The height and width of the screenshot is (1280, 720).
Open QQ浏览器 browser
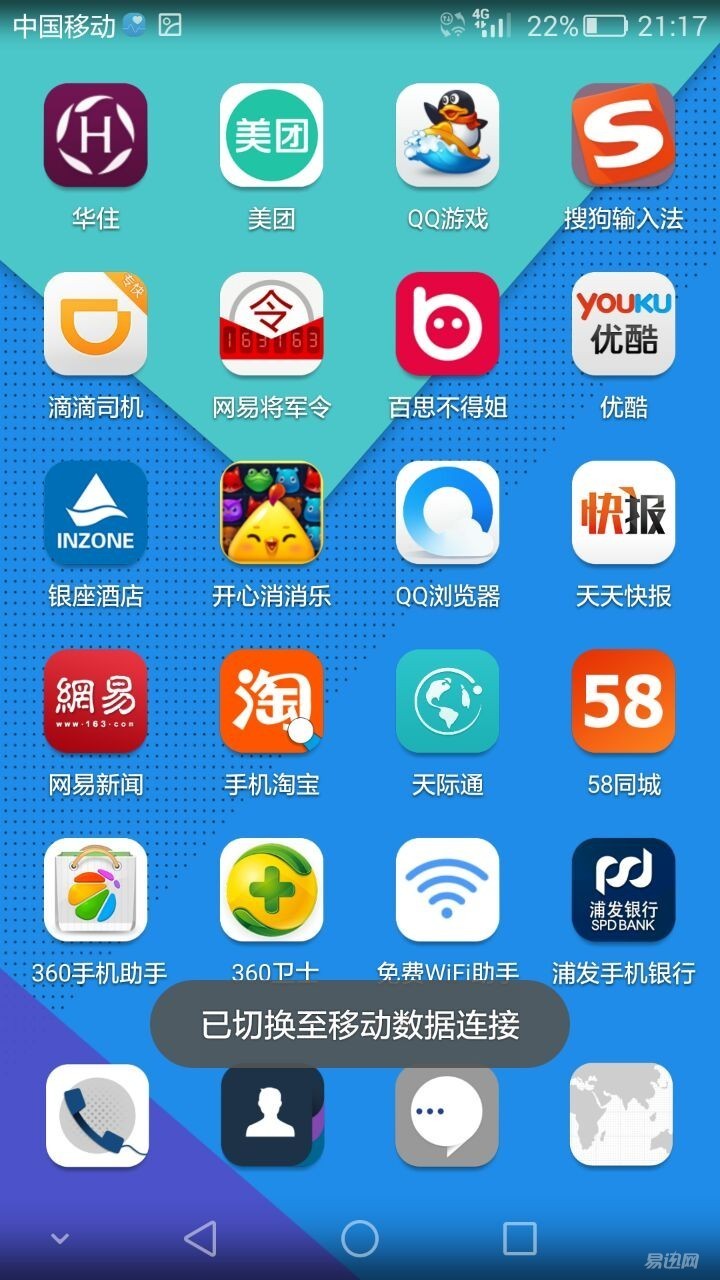click(447, 513)
